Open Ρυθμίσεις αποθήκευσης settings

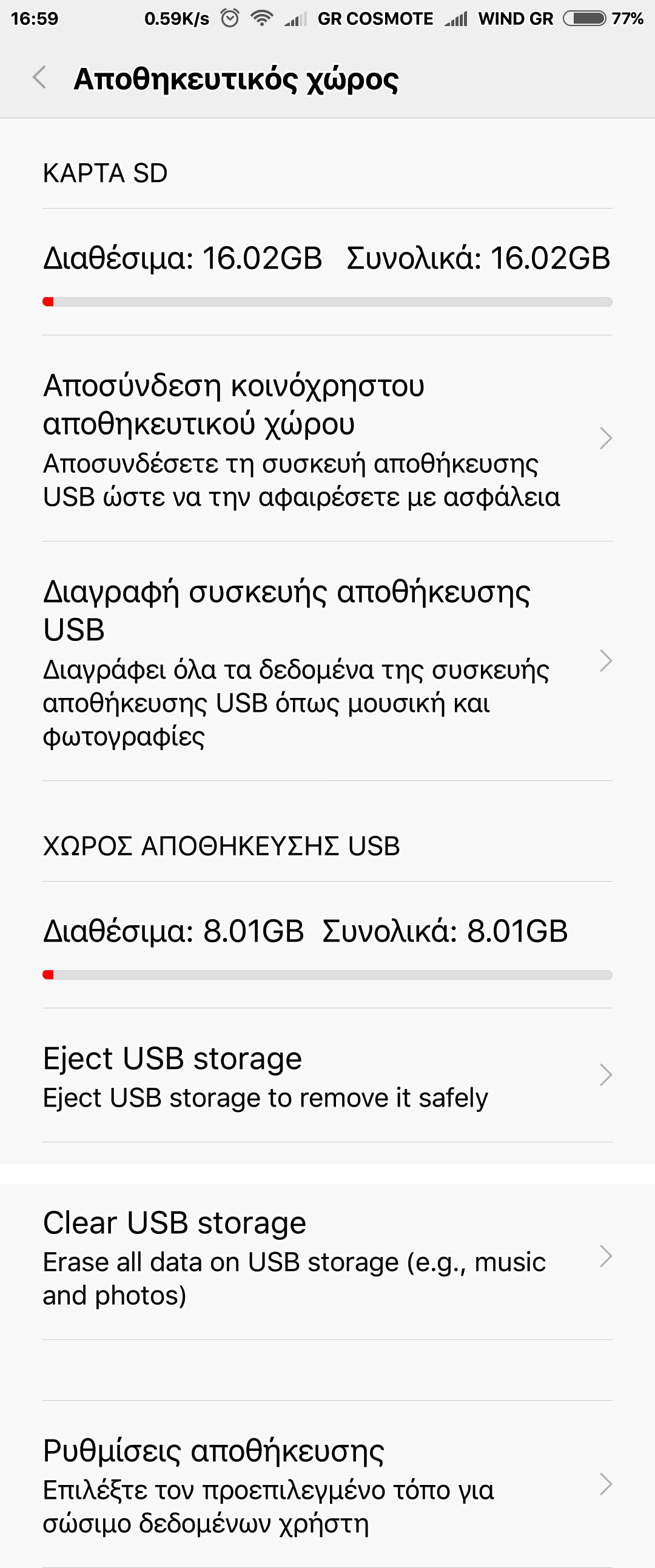point(326,1485)
